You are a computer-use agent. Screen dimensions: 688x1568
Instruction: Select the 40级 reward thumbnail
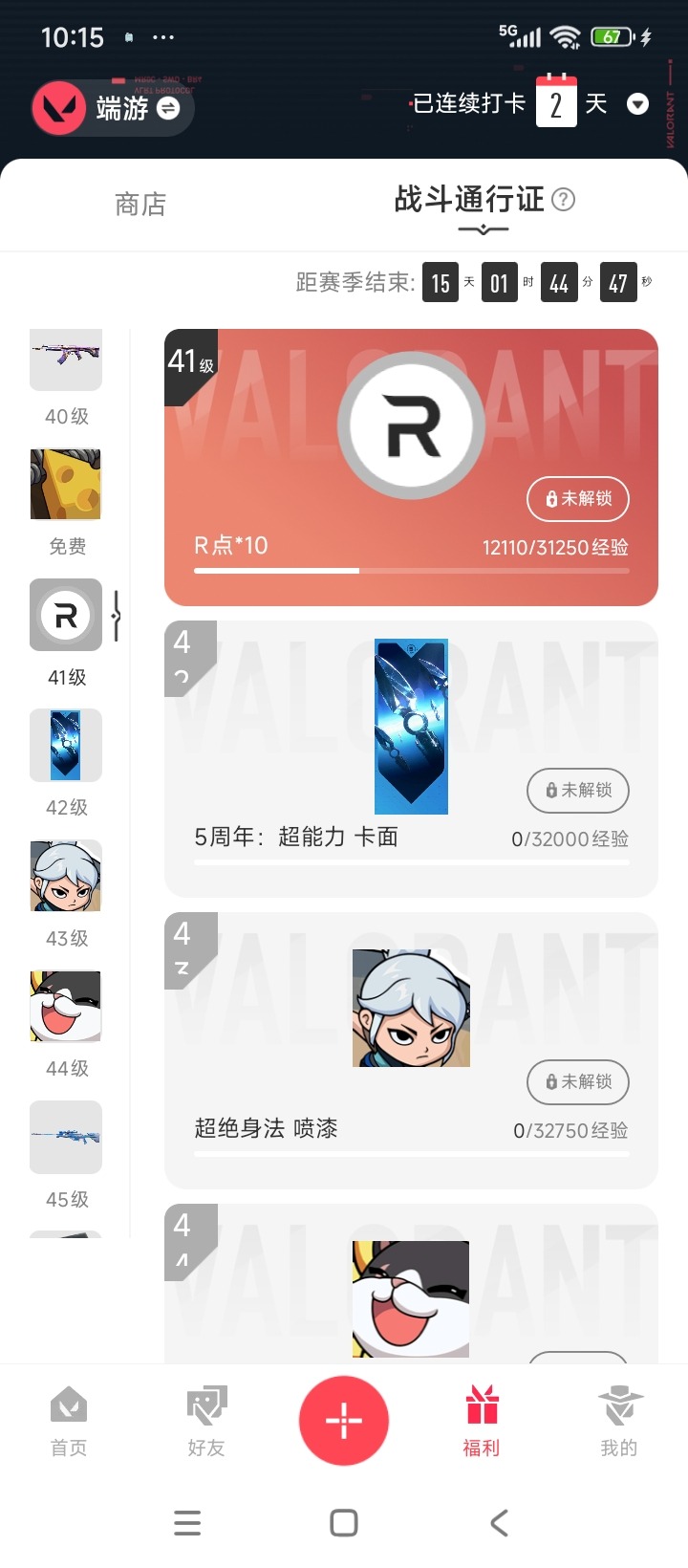click(66, 360)
